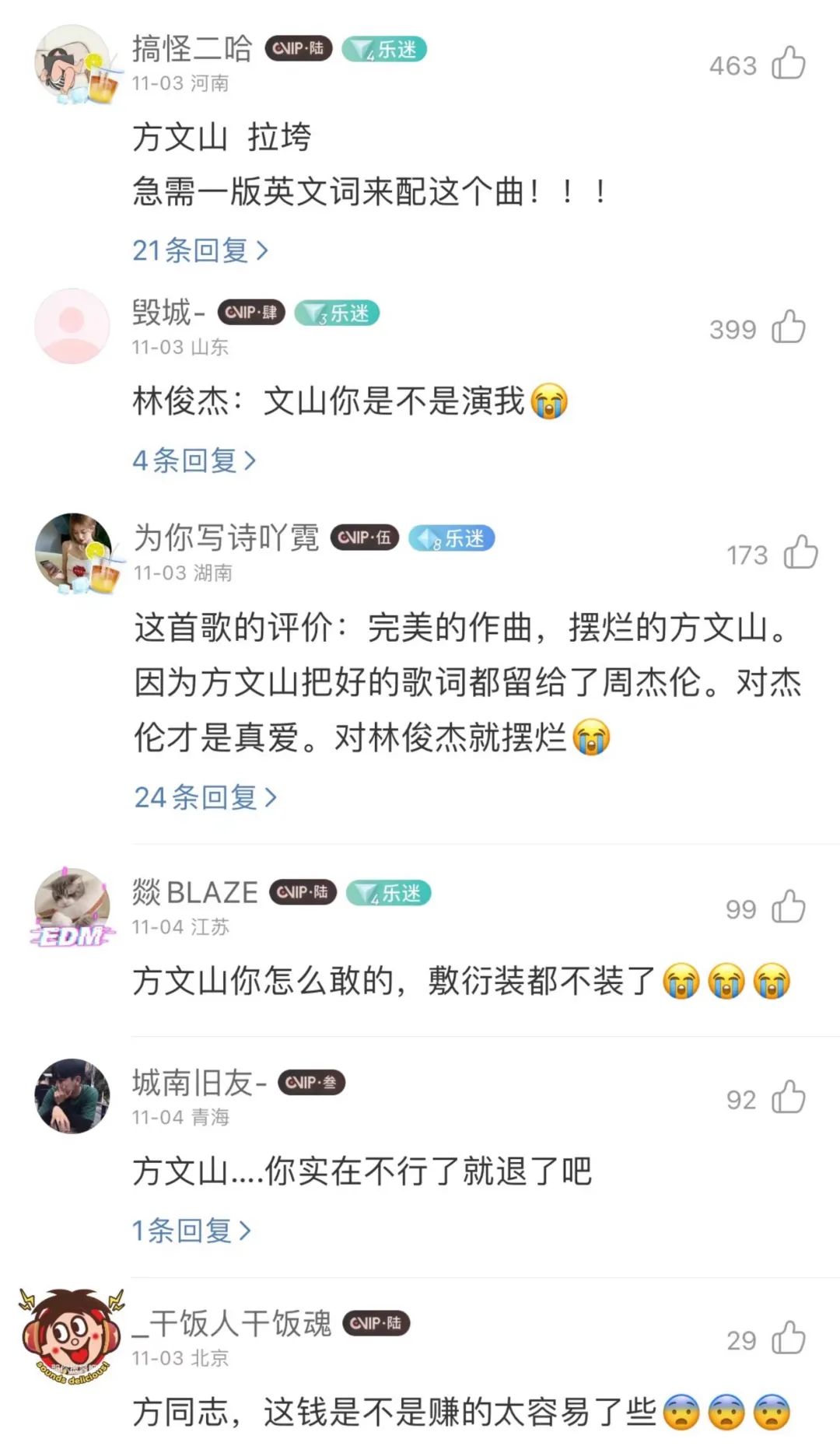Screen dimensions: 840x1446
Task: Tap the 乐迷 badge next to 搞怪二哈
Action: pos(383,50)
